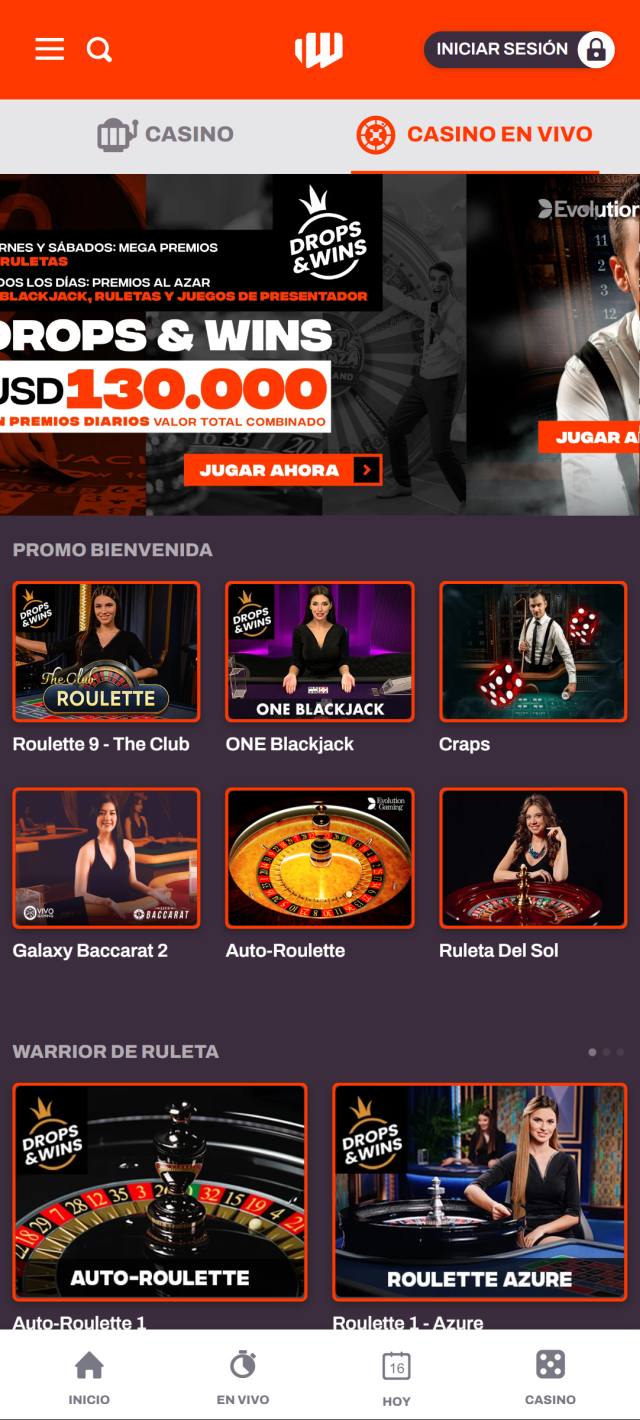Screen dimensions: 640x1420
Task: Tap Jugar Ahora on Drops & Wins banner
Action: [282, 470]
